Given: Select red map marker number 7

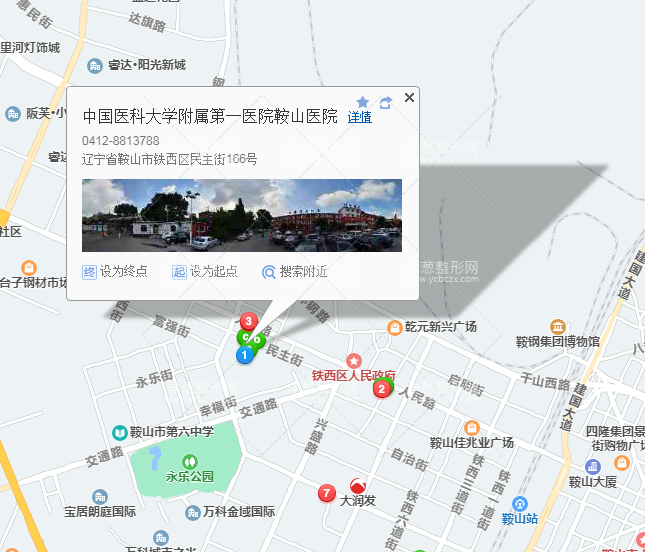Looking at the screenshot, I should point(325,492).
